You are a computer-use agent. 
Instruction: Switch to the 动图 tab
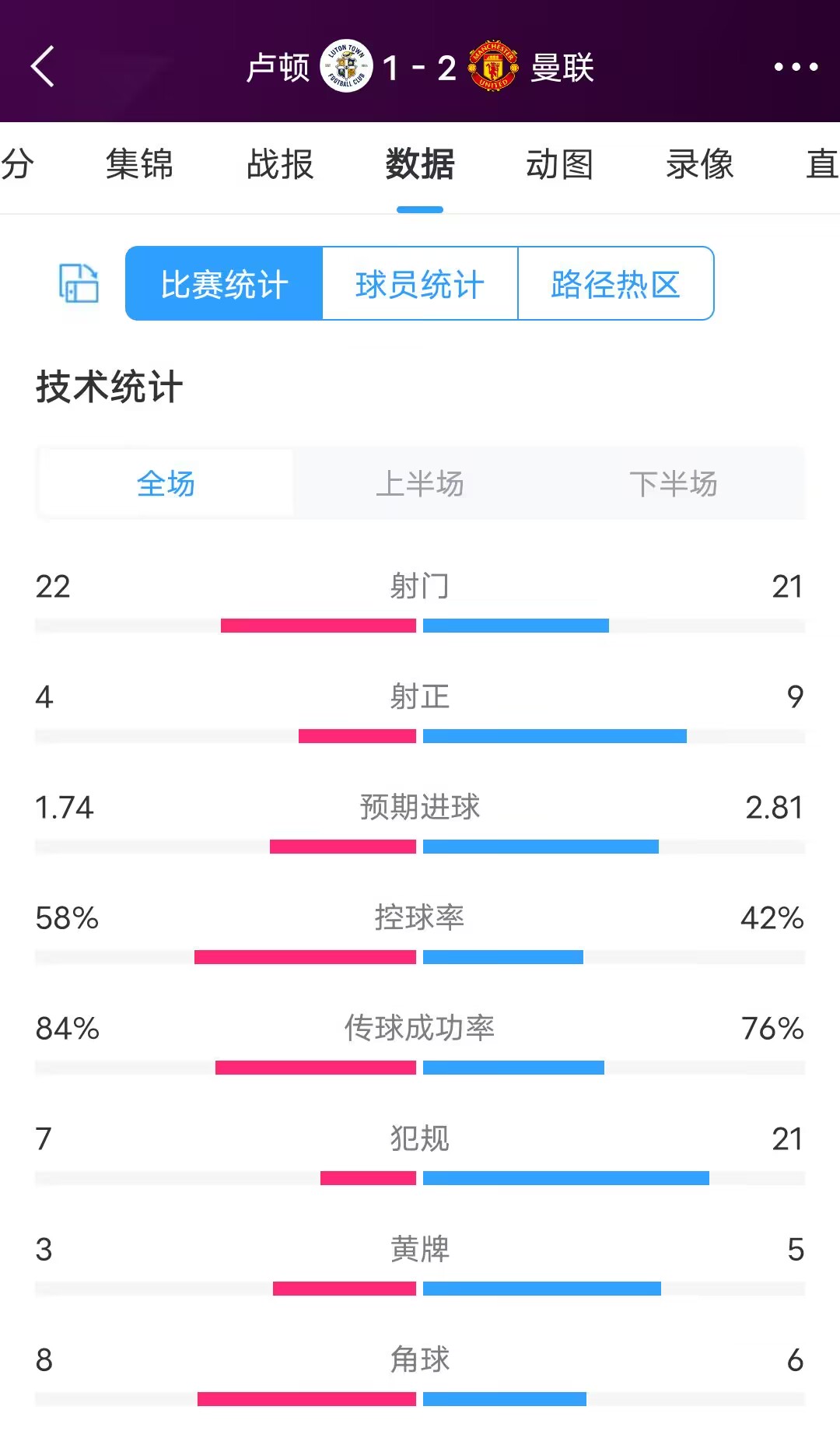coord(560,164)
